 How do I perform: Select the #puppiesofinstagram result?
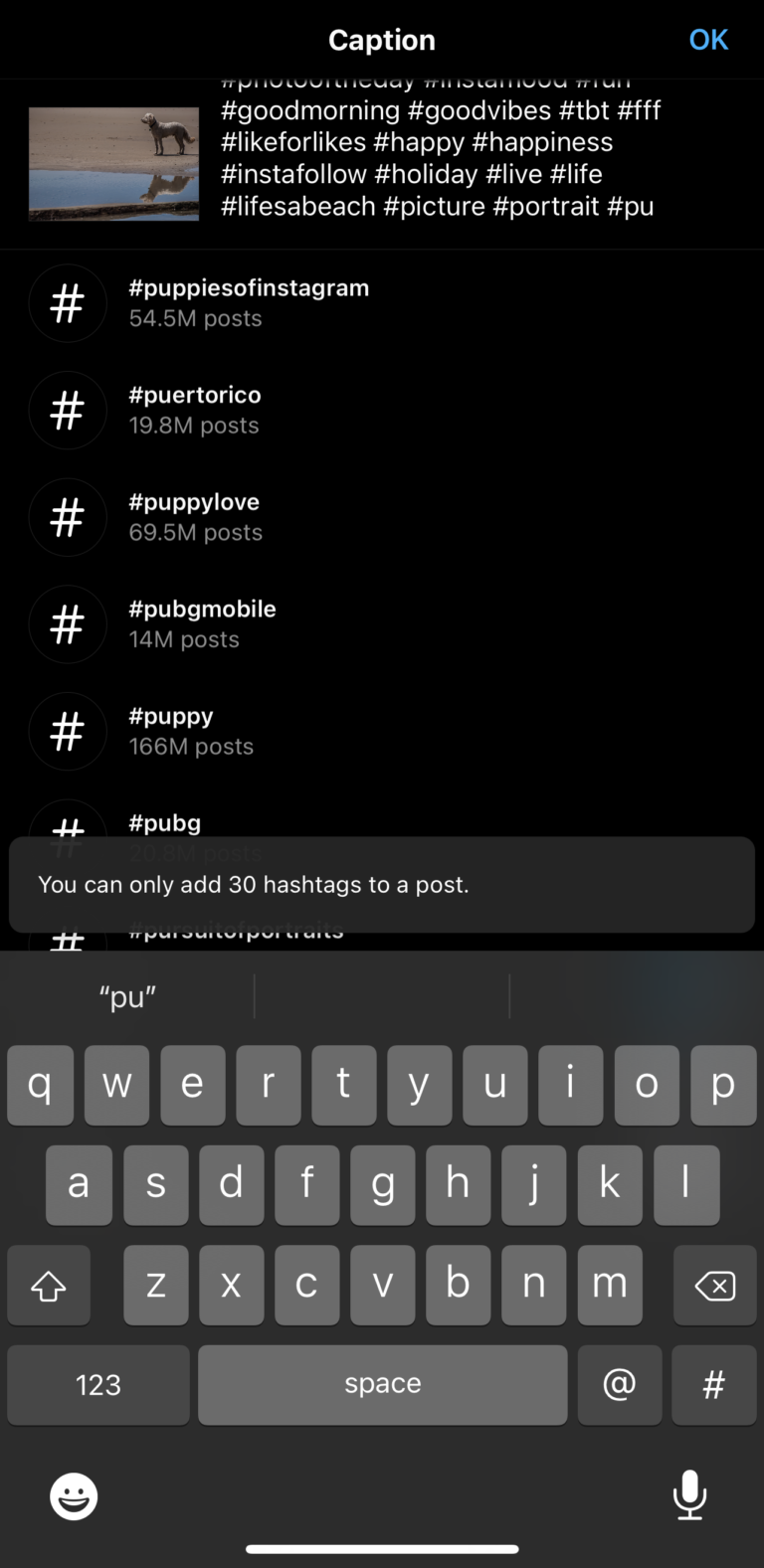point(249,287)
